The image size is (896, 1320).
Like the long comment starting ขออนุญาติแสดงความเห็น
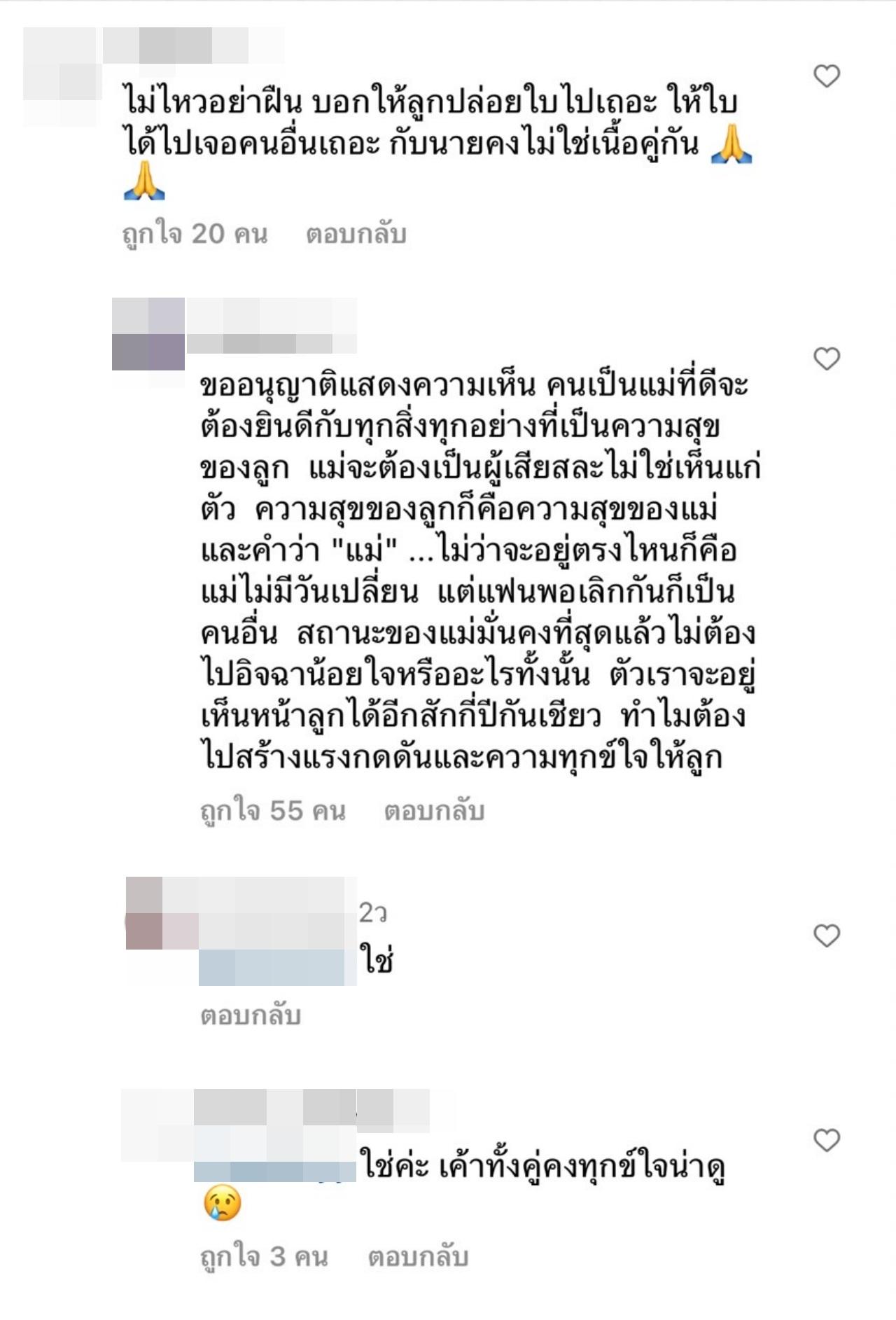827,359
